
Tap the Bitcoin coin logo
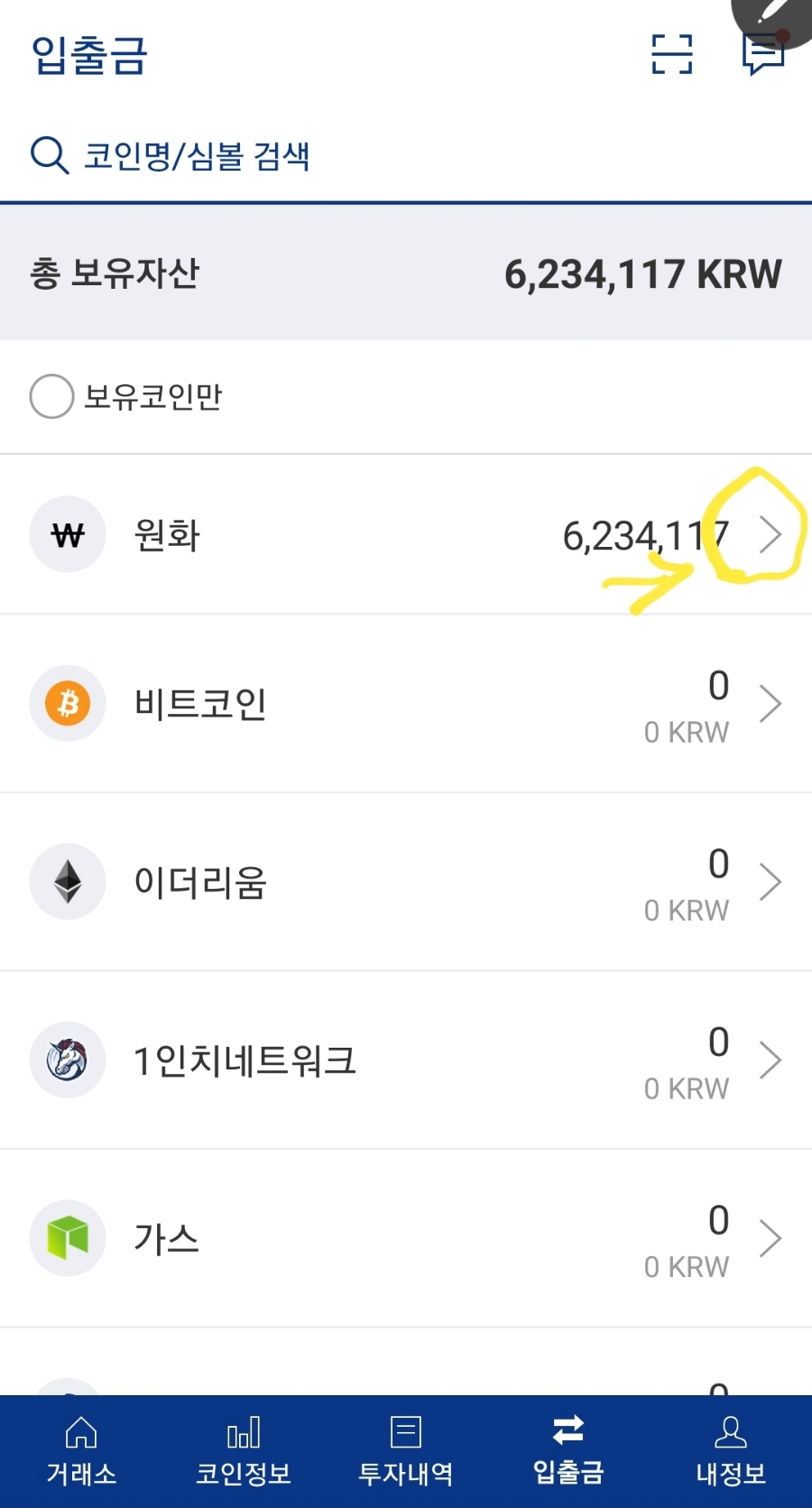[x=68, y=704]
